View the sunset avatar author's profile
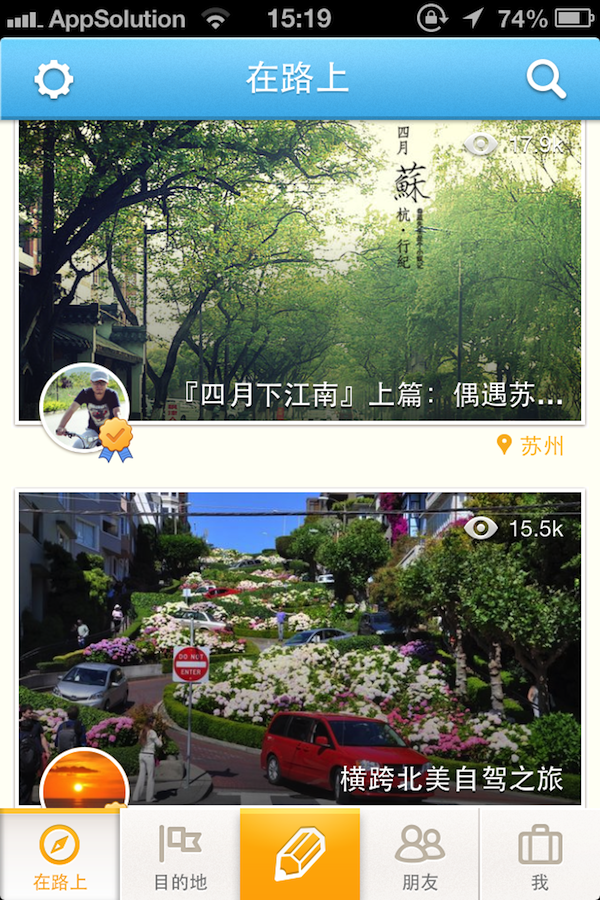 click(84, 782)
